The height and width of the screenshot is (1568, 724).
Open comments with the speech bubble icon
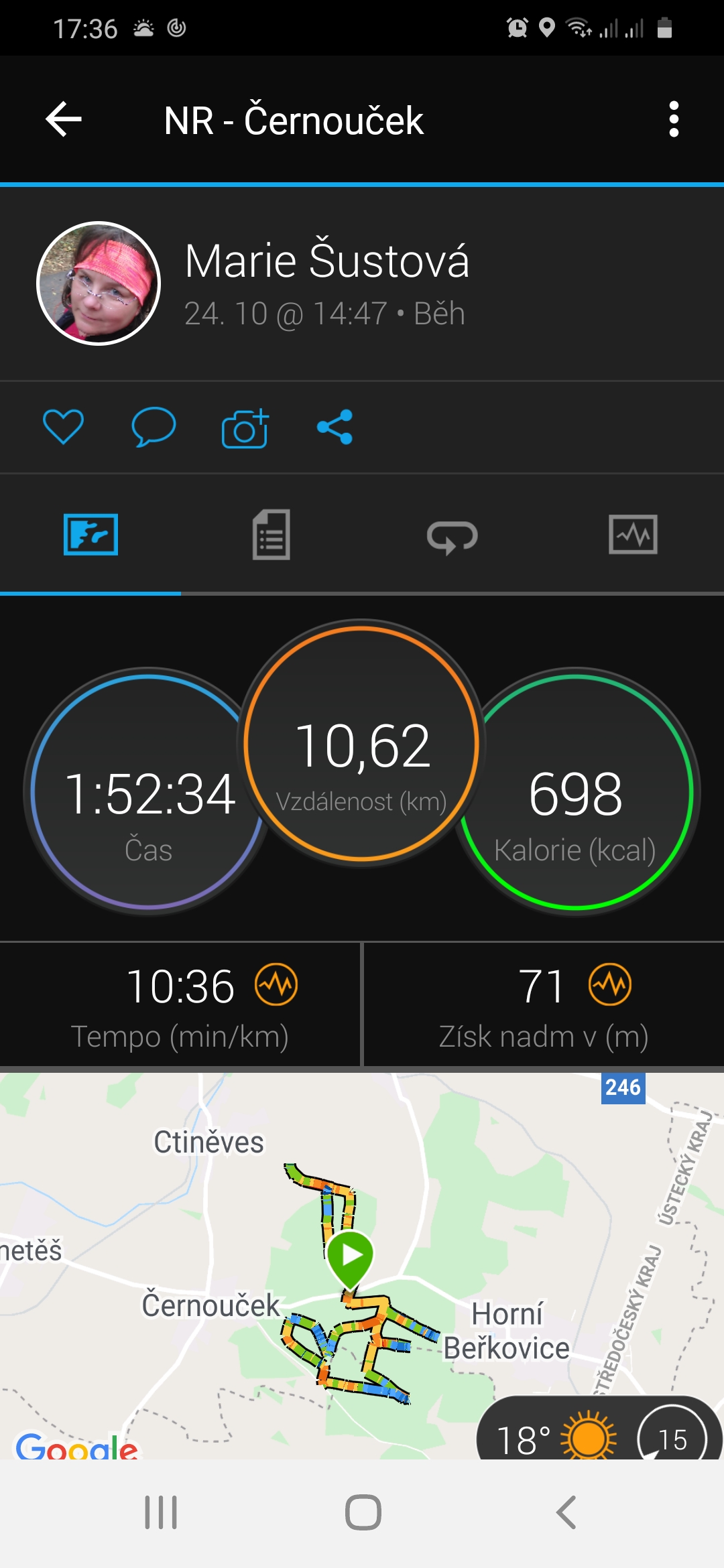click(154, 427)
